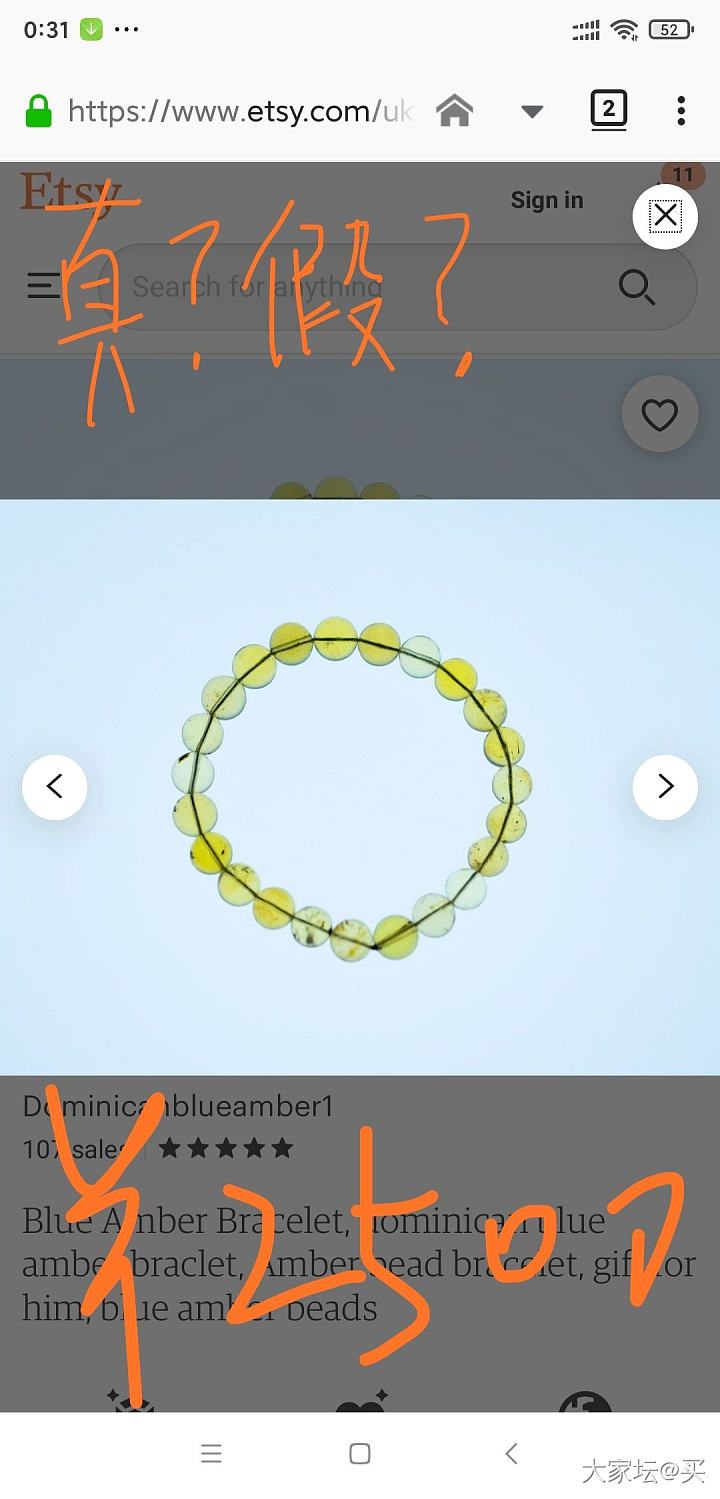The height and width of the screenshot is (1499, 720).
Task: Go to the system home screen
Action: point(360,1453)
